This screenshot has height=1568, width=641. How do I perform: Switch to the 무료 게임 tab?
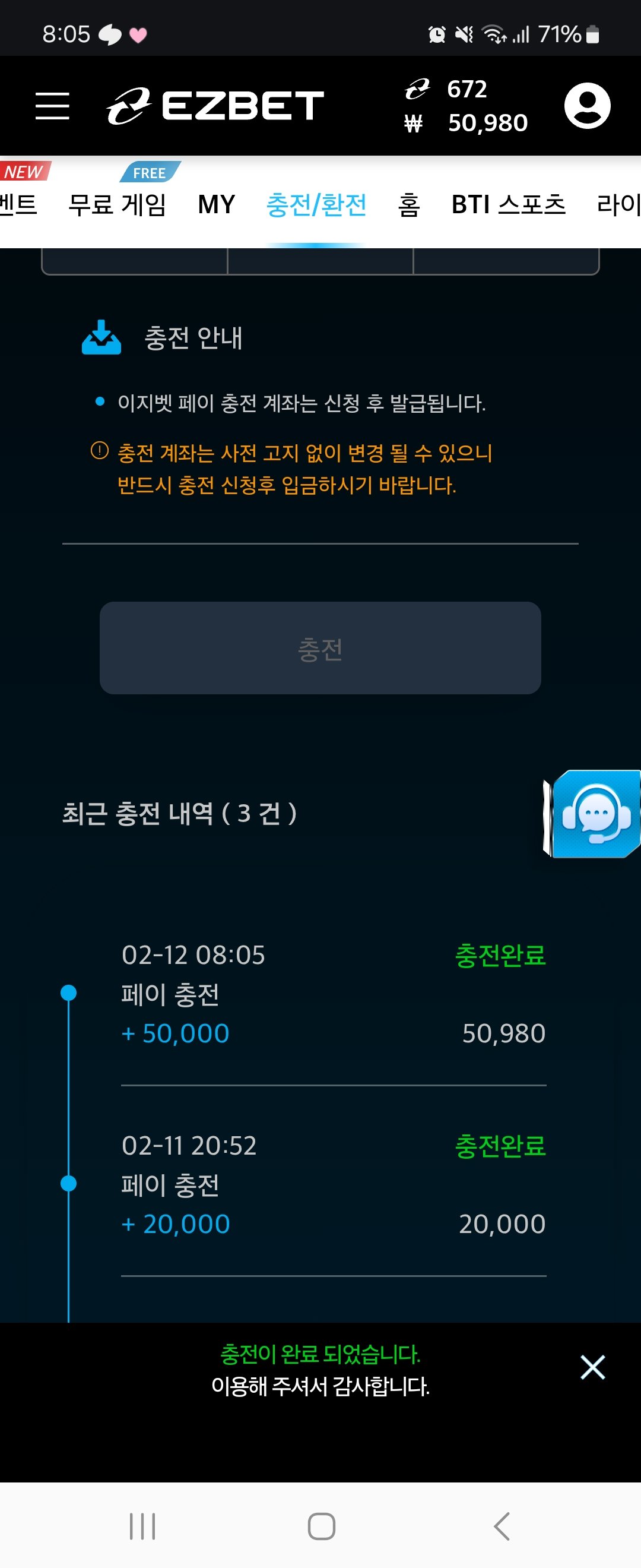[118, 204]
